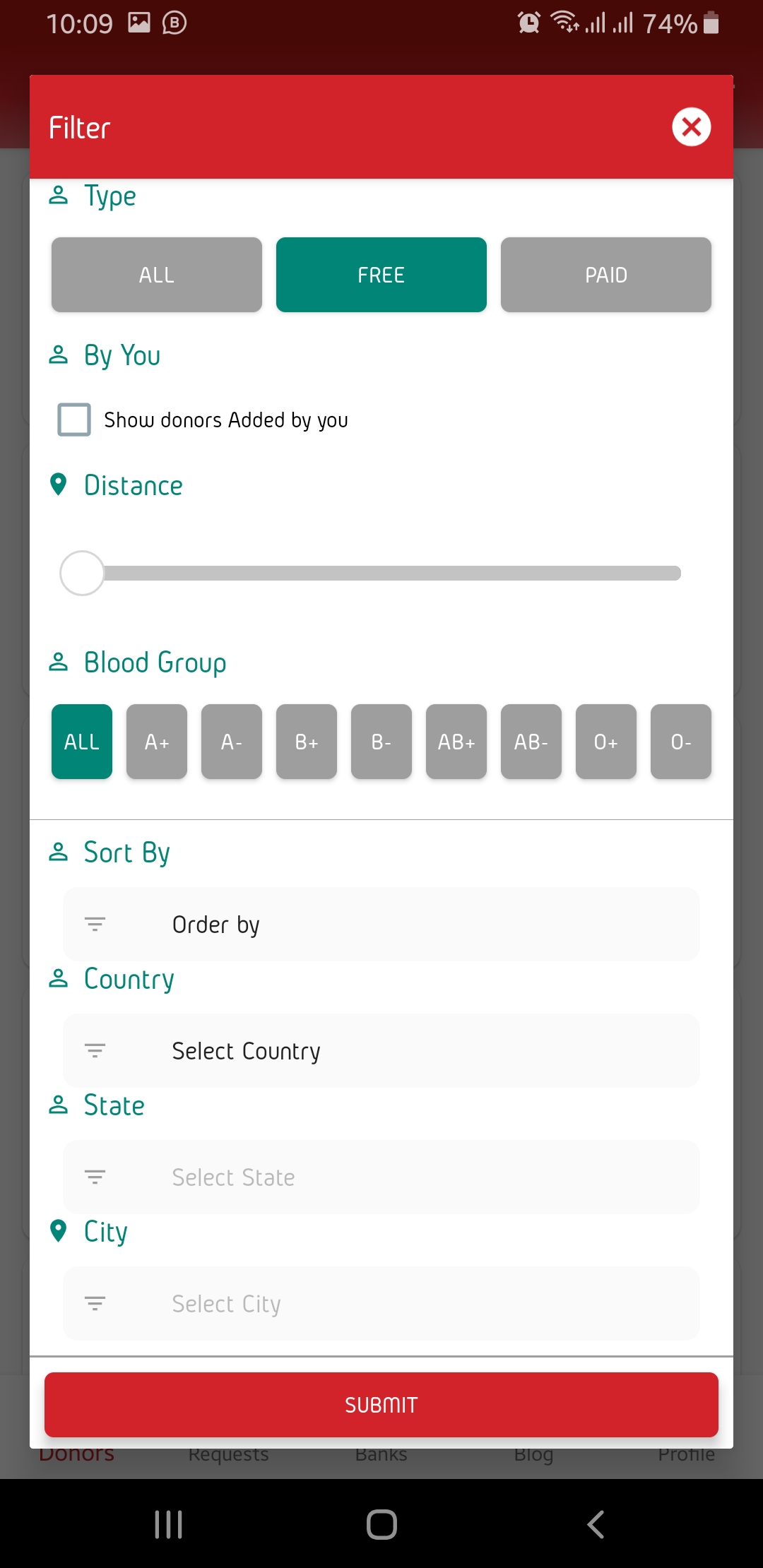The image size is (763, 1568).
Task: Click the person icon next to Sort By
Action: pyautogui.click(x=58, y=852)
